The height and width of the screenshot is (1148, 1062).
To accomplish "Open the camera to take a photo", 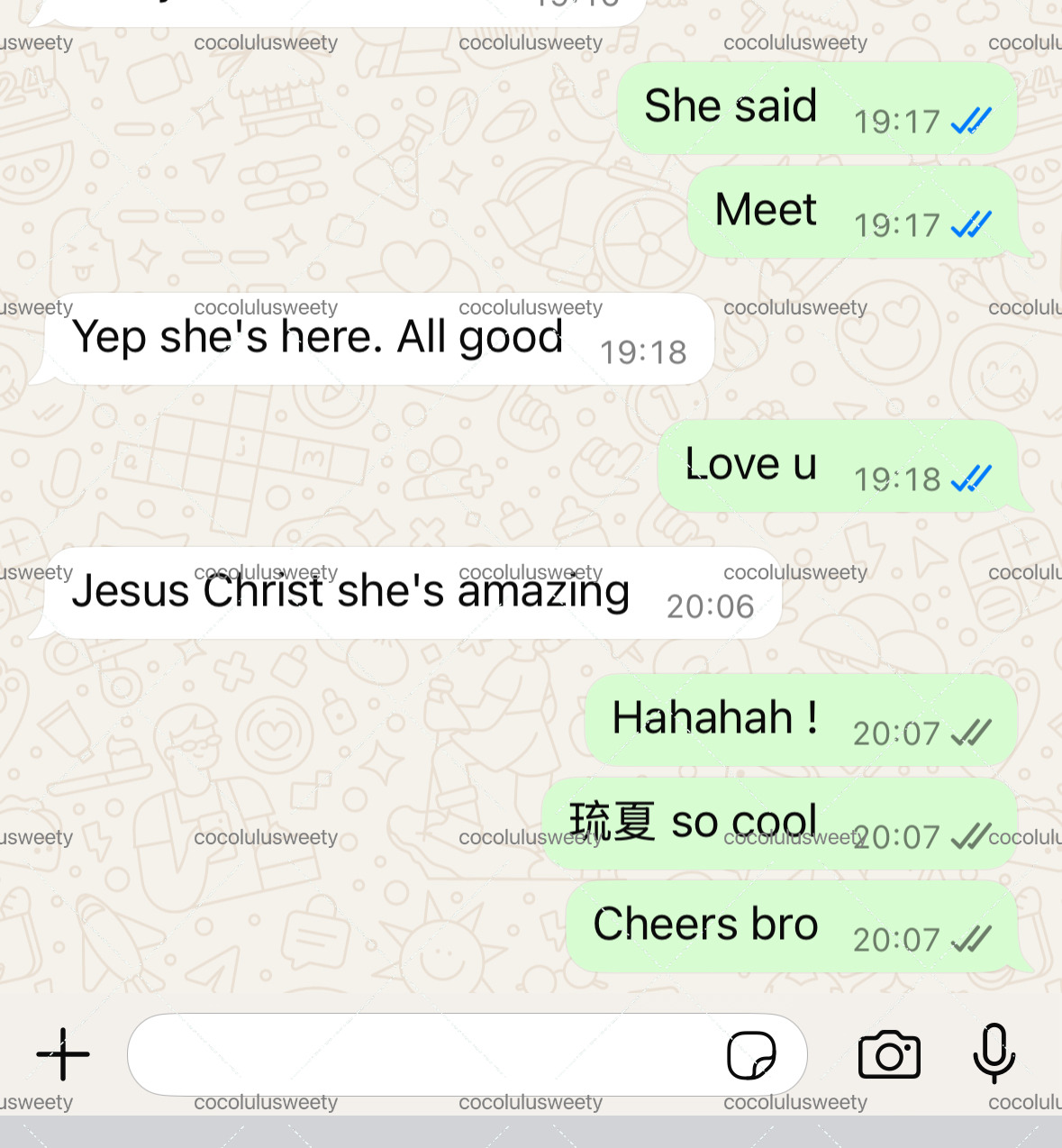I will coord(889,1054).
